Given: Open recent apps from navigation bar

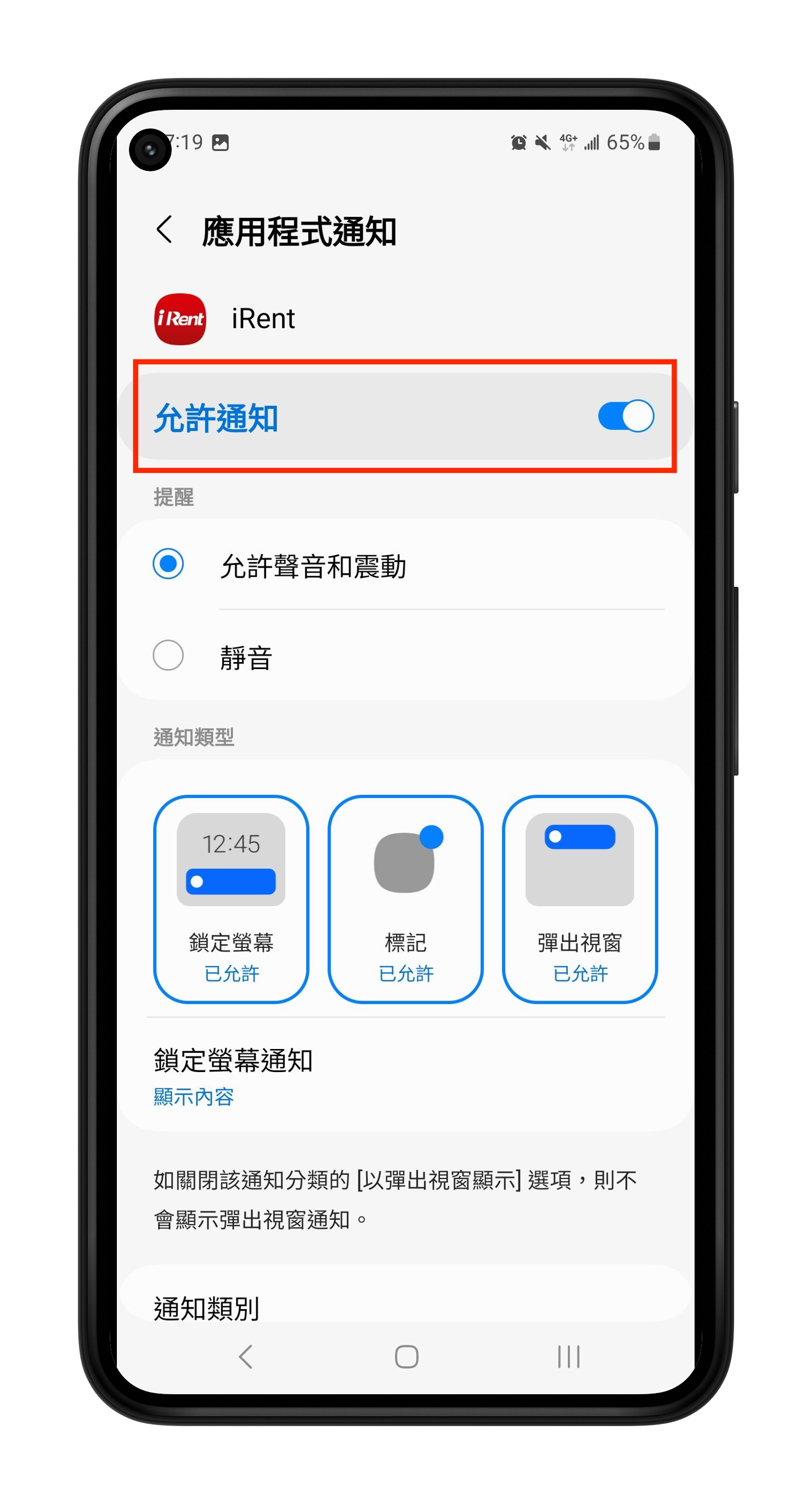Looking at the screenshot, I should tap(568, 1356).
